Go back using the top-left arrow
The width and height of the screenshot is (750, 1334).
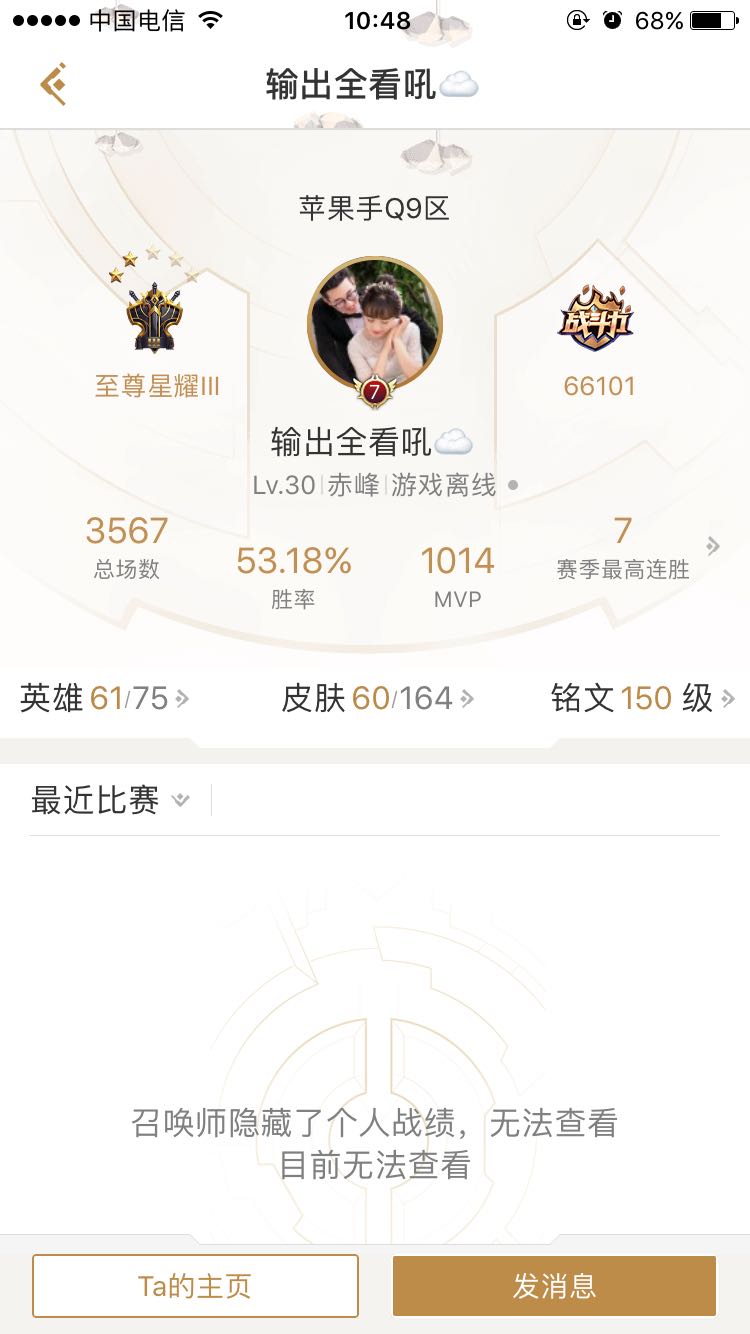(x=54, y=85)
